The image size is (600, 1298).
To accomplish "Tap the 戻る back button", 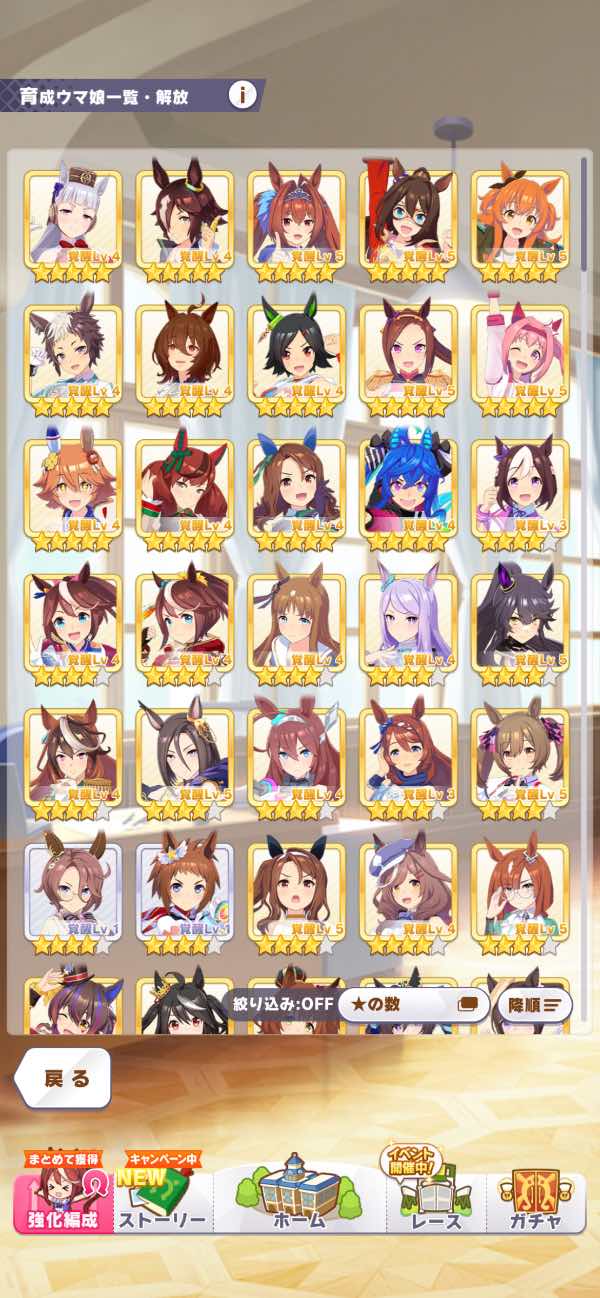I will click(65, 1078).
